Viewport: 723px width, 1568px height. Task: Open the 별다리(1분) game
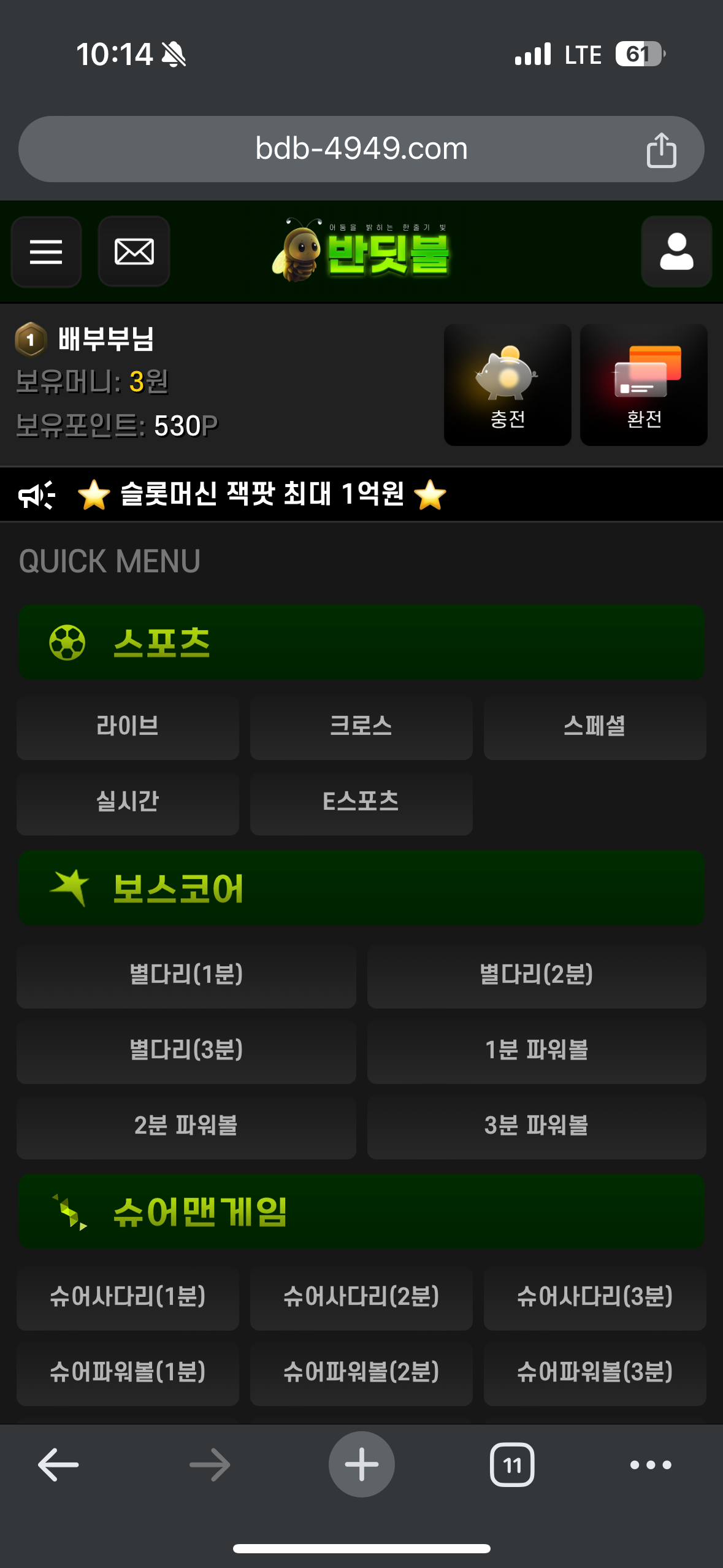(186, 975)
